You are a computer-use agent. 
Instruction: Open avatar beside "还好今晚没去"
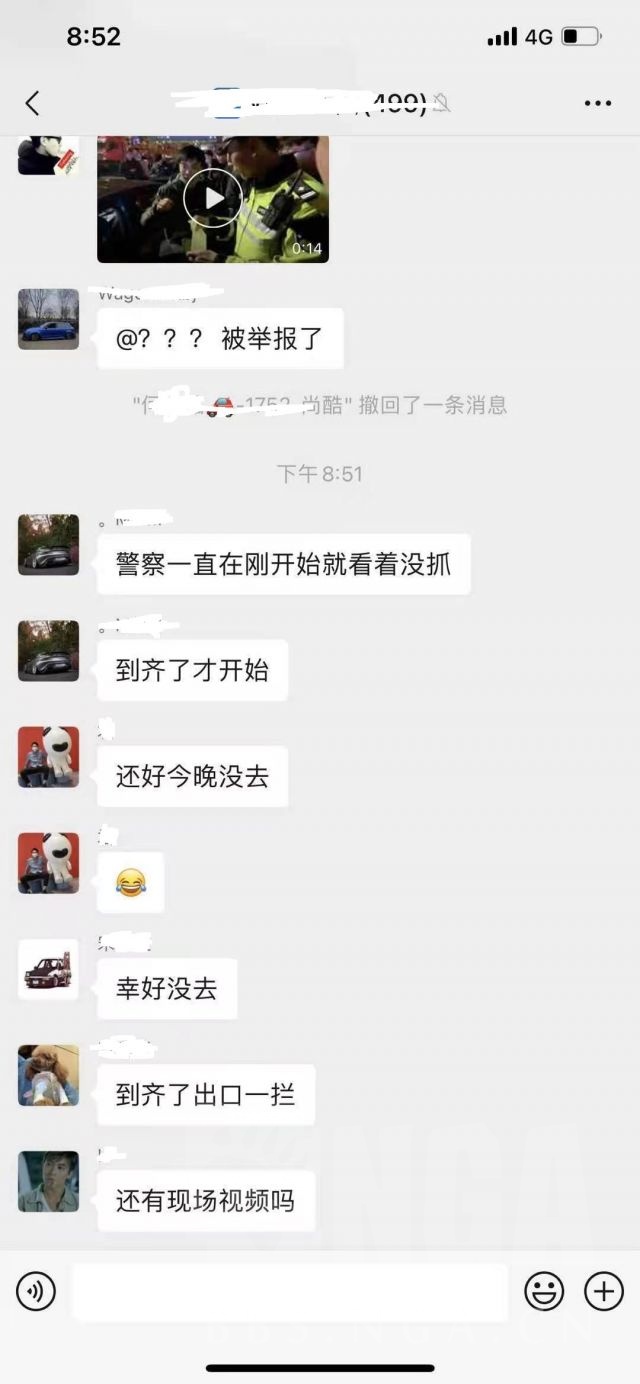coord(48,757)
